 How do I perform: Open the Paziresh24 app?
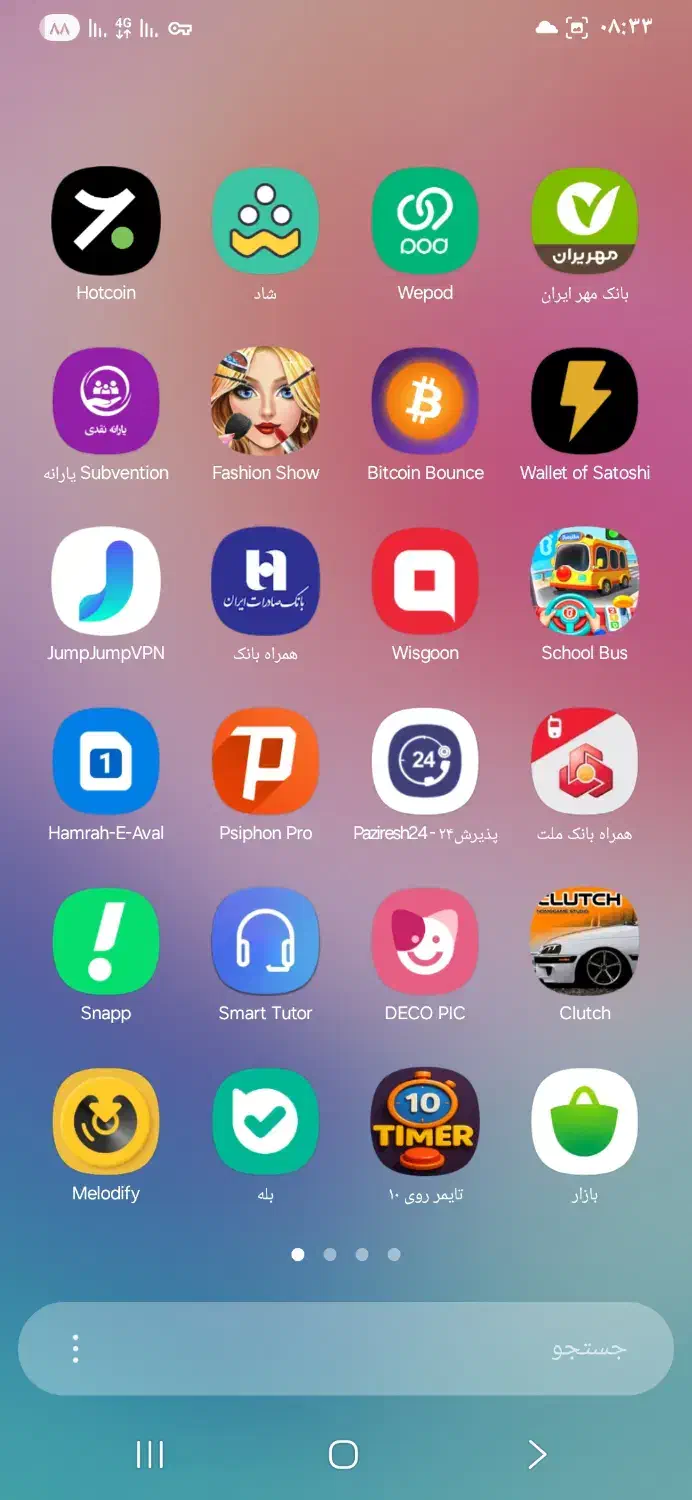425,761
